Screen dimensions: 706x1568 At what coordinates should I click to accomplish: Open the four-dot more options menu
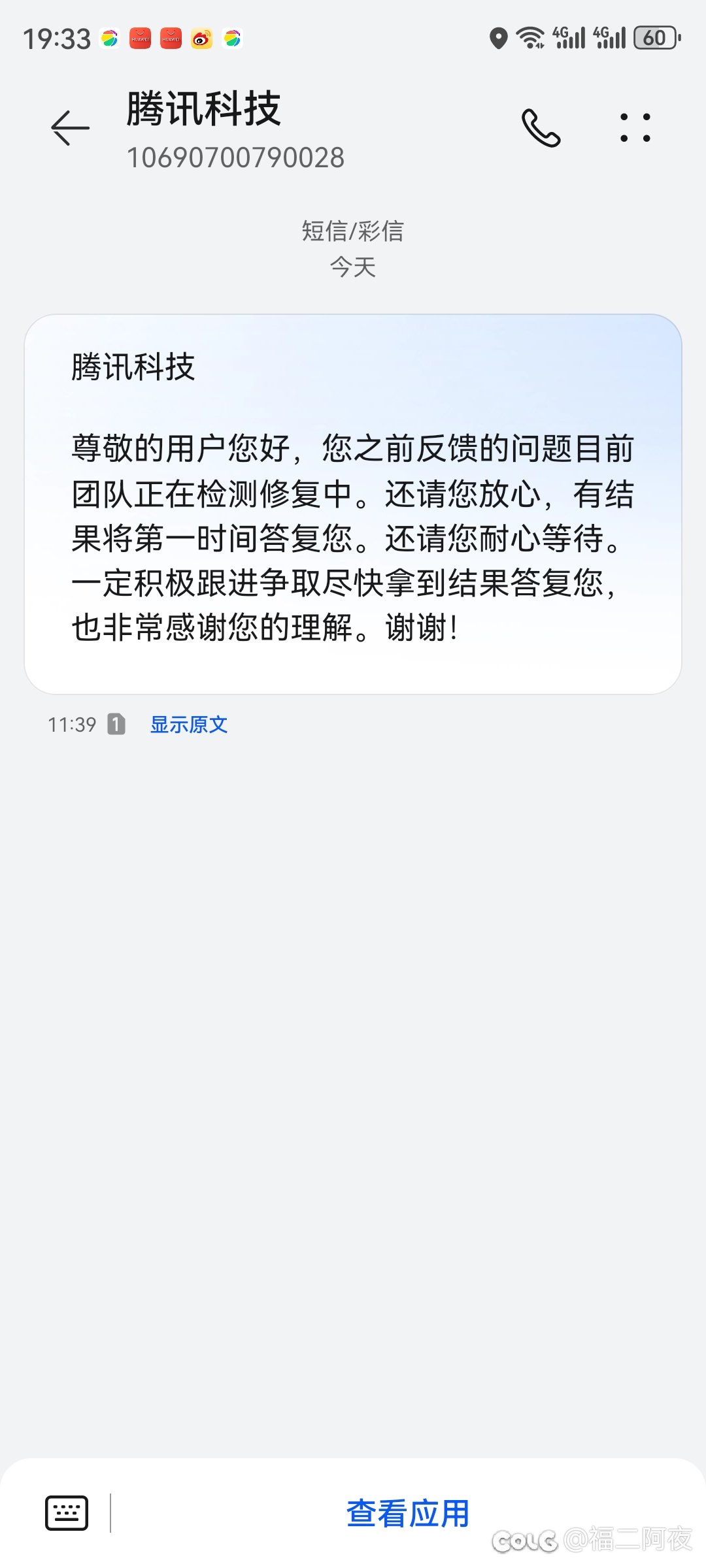pos(635,128)
